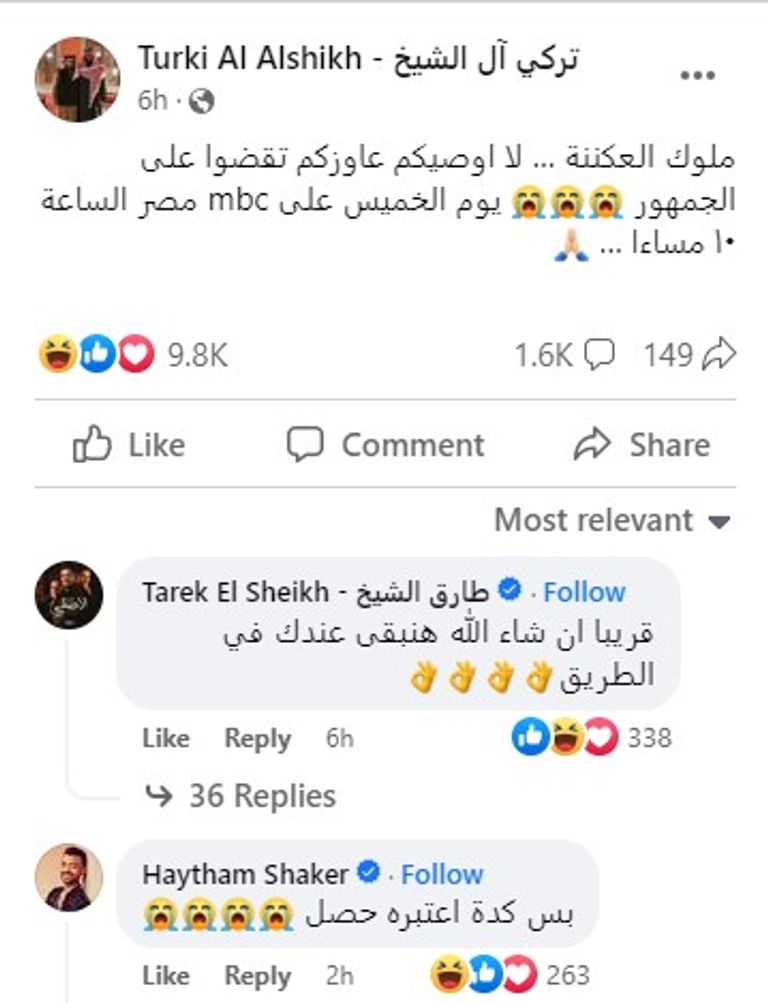Click Like under Haytham Shaker's comment
The image size is (768, 1003).
(x=167, y=975)
